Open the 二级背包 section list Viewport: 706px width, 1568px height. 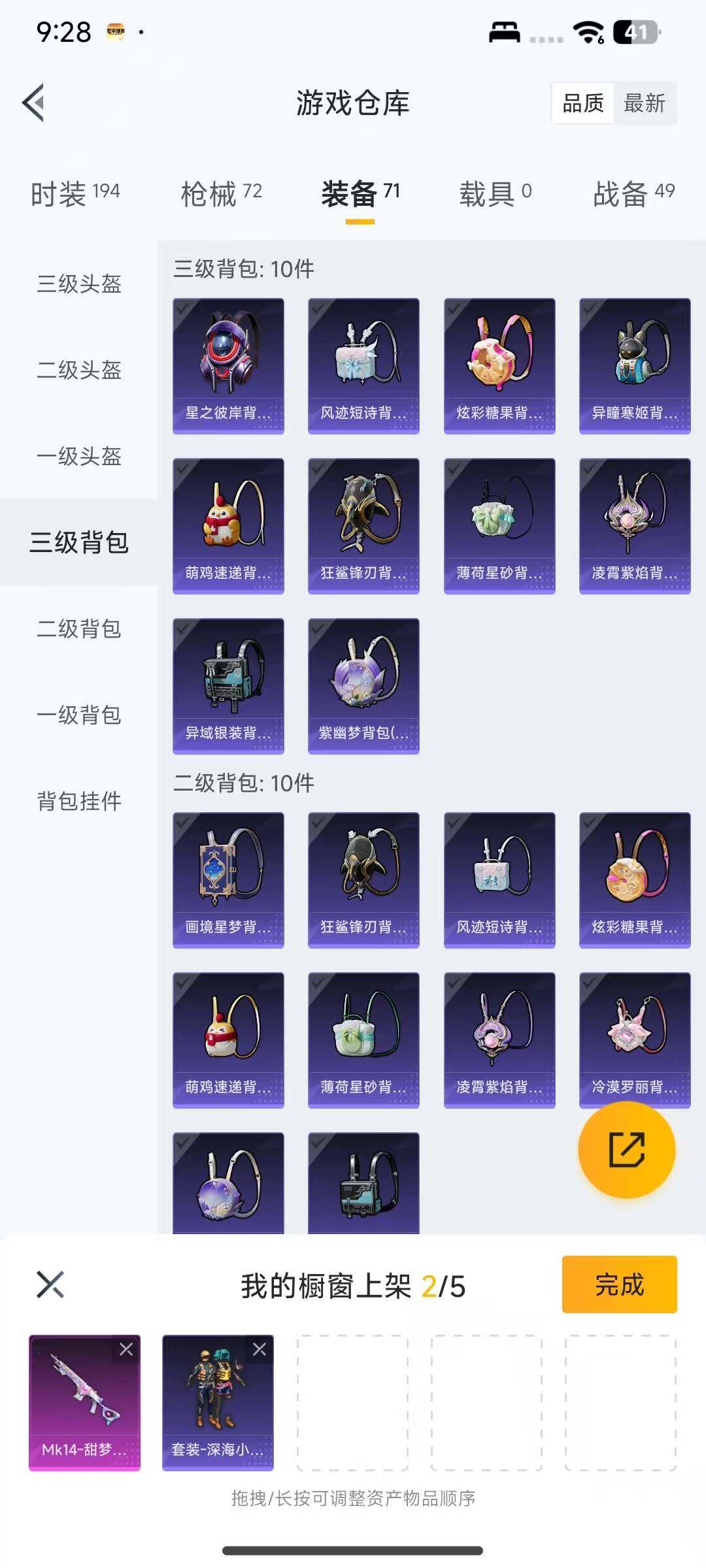78,629
